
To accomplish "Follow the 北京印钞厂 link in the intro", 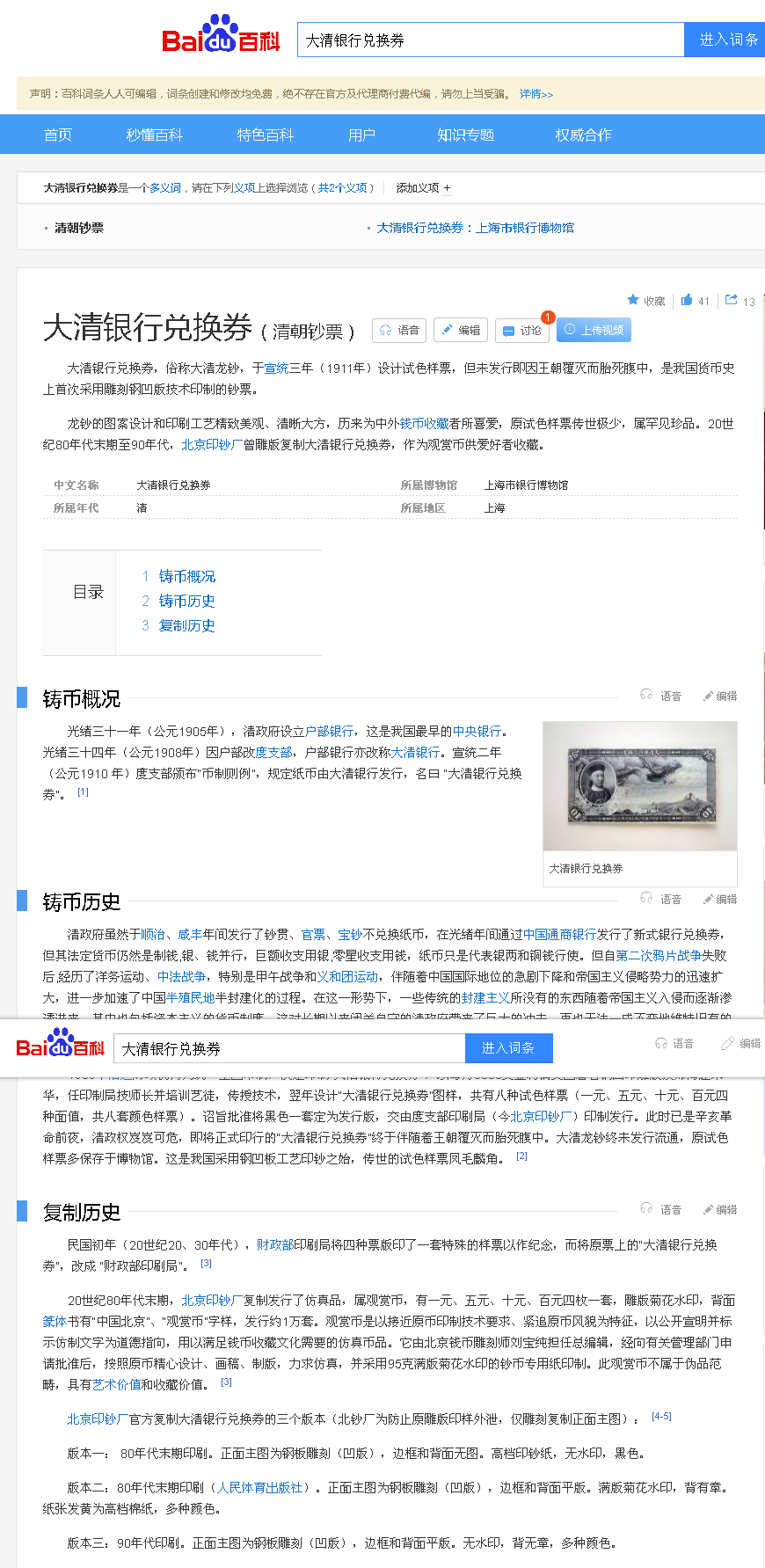I will [x=212, y=445].
